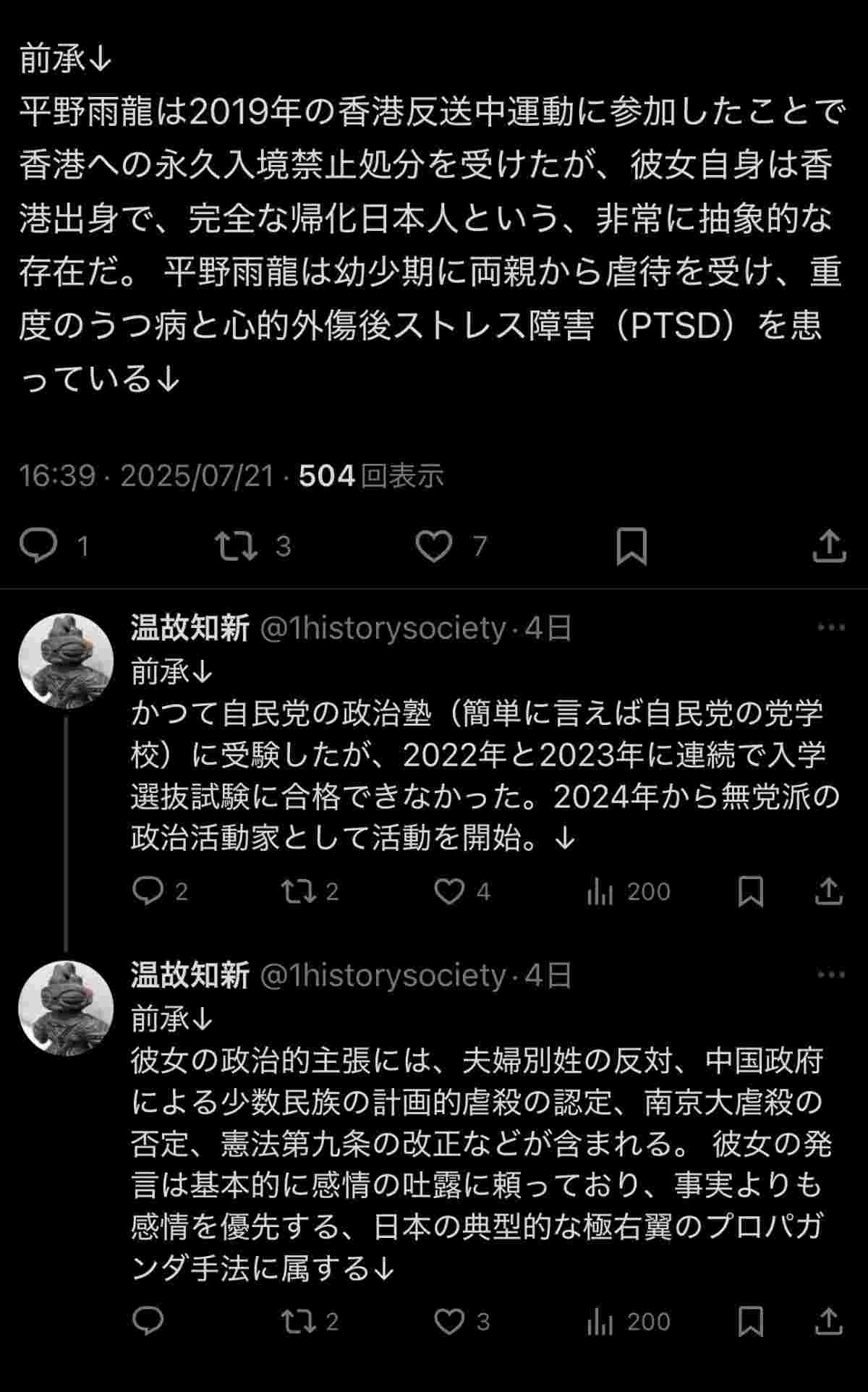Bookmark the 自民党の政治塾 reply
Screen dimensions: 868x1392
750,891
